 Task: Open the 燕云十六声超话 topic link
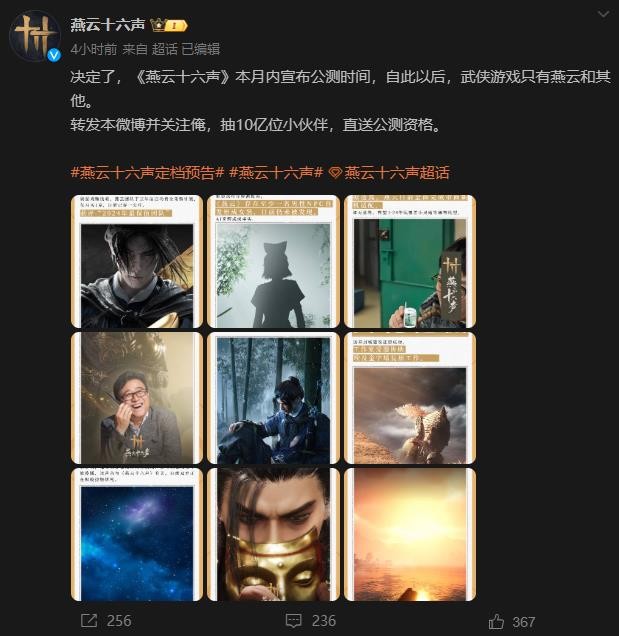tap(396, 172)
